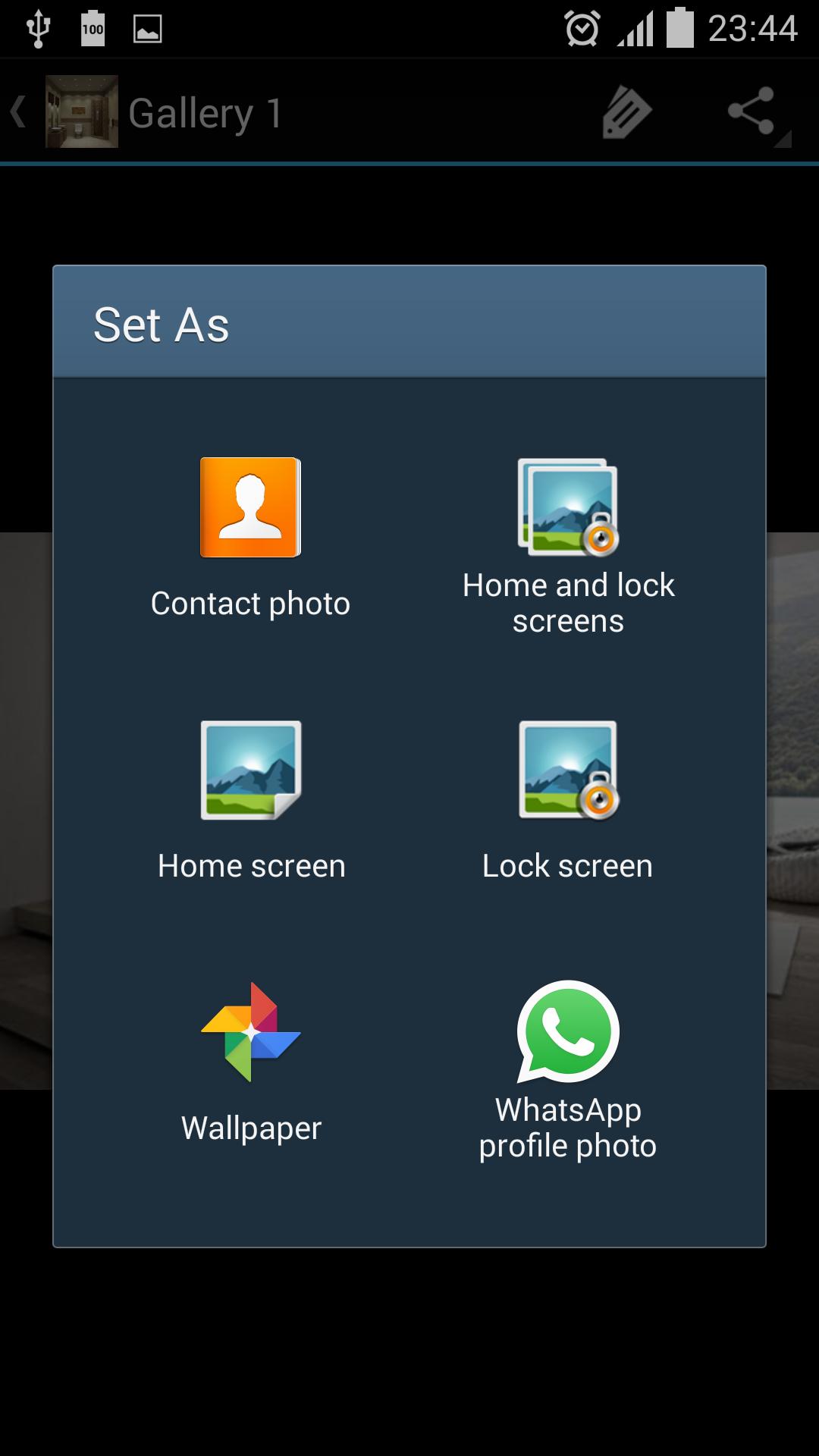The width and height of the screenshot is (819, 1456).
Task: Choose Home and lock screens option
Action: pos(568,548)
